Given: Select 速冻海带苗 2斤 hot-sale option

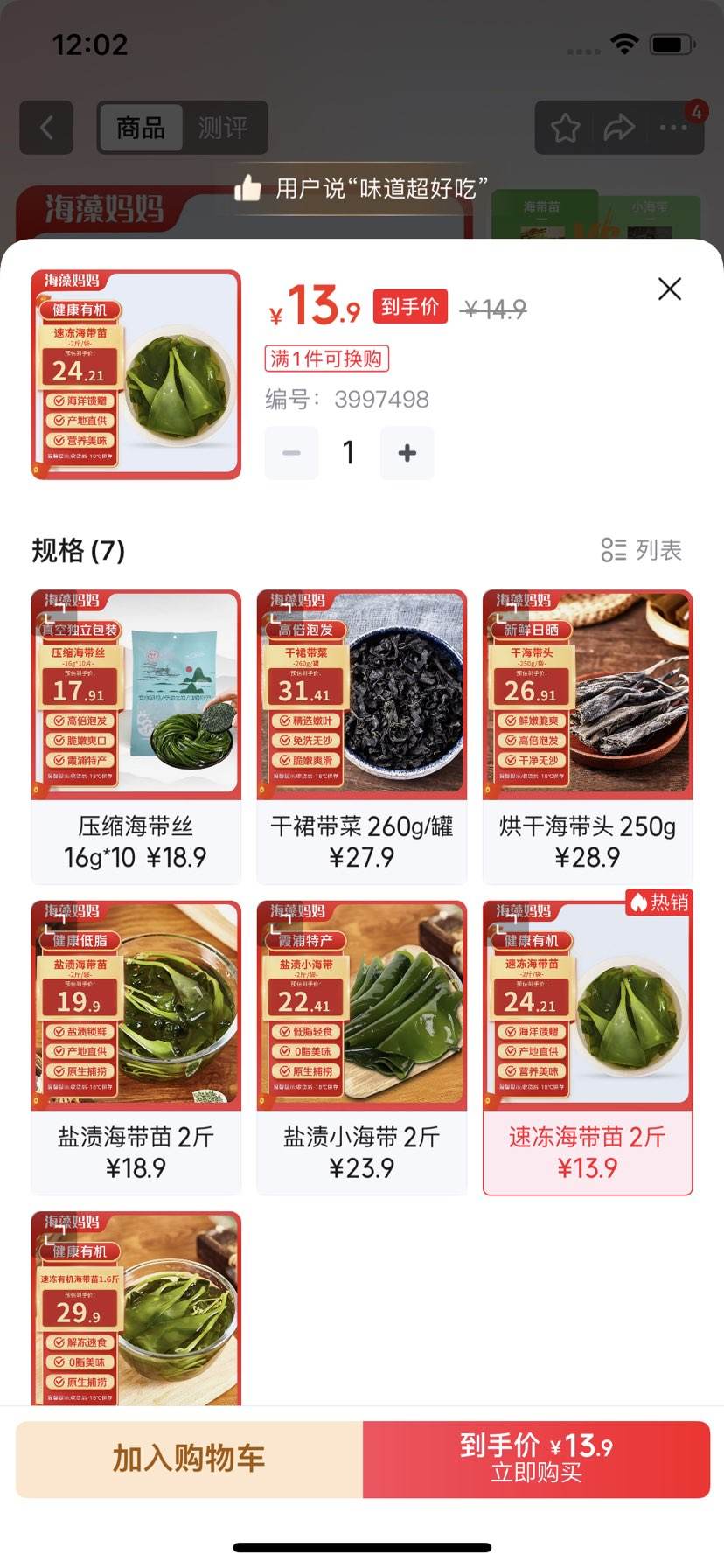Looking at the screenshot, I should click(x=587, y=1047).
